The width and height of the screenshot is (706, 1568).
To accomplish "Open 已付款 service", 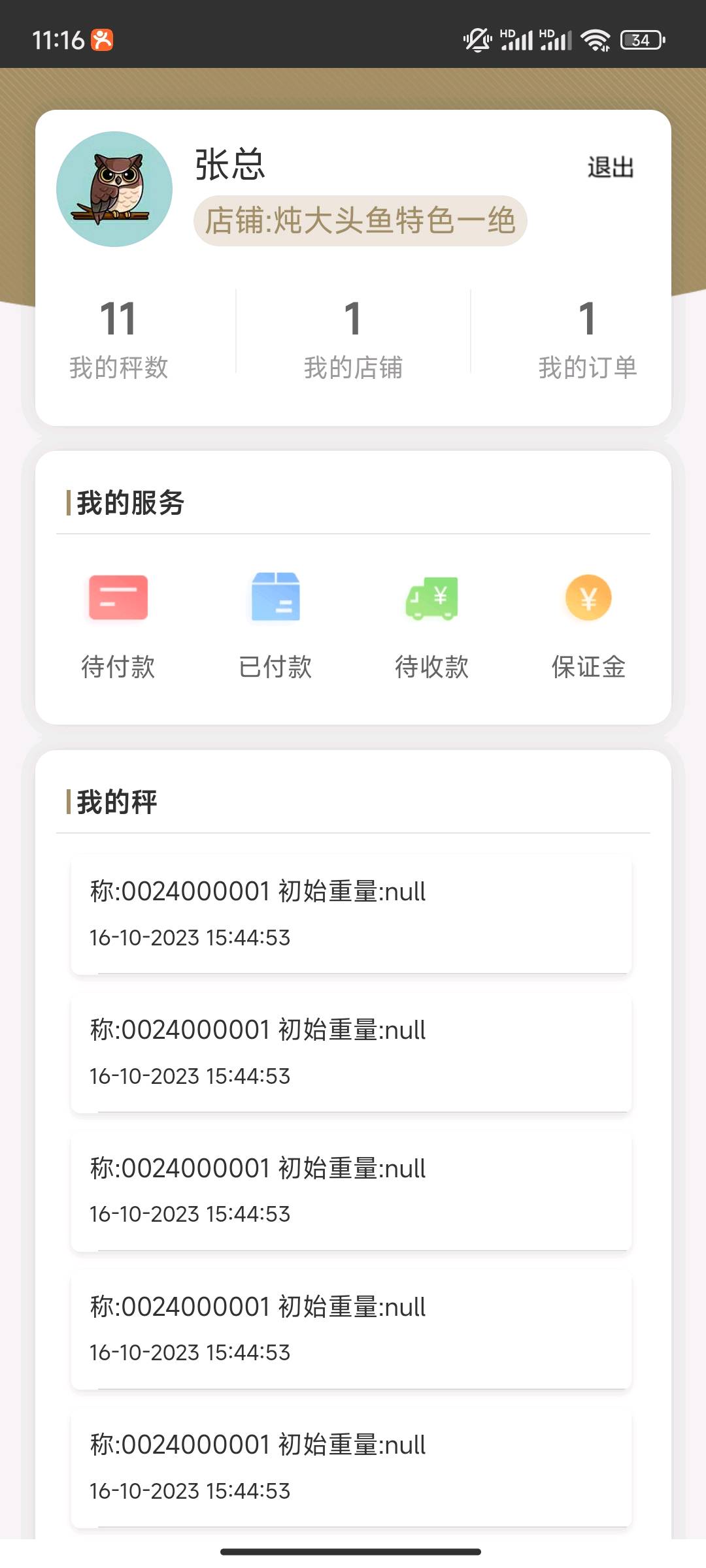I will (275, 624).
